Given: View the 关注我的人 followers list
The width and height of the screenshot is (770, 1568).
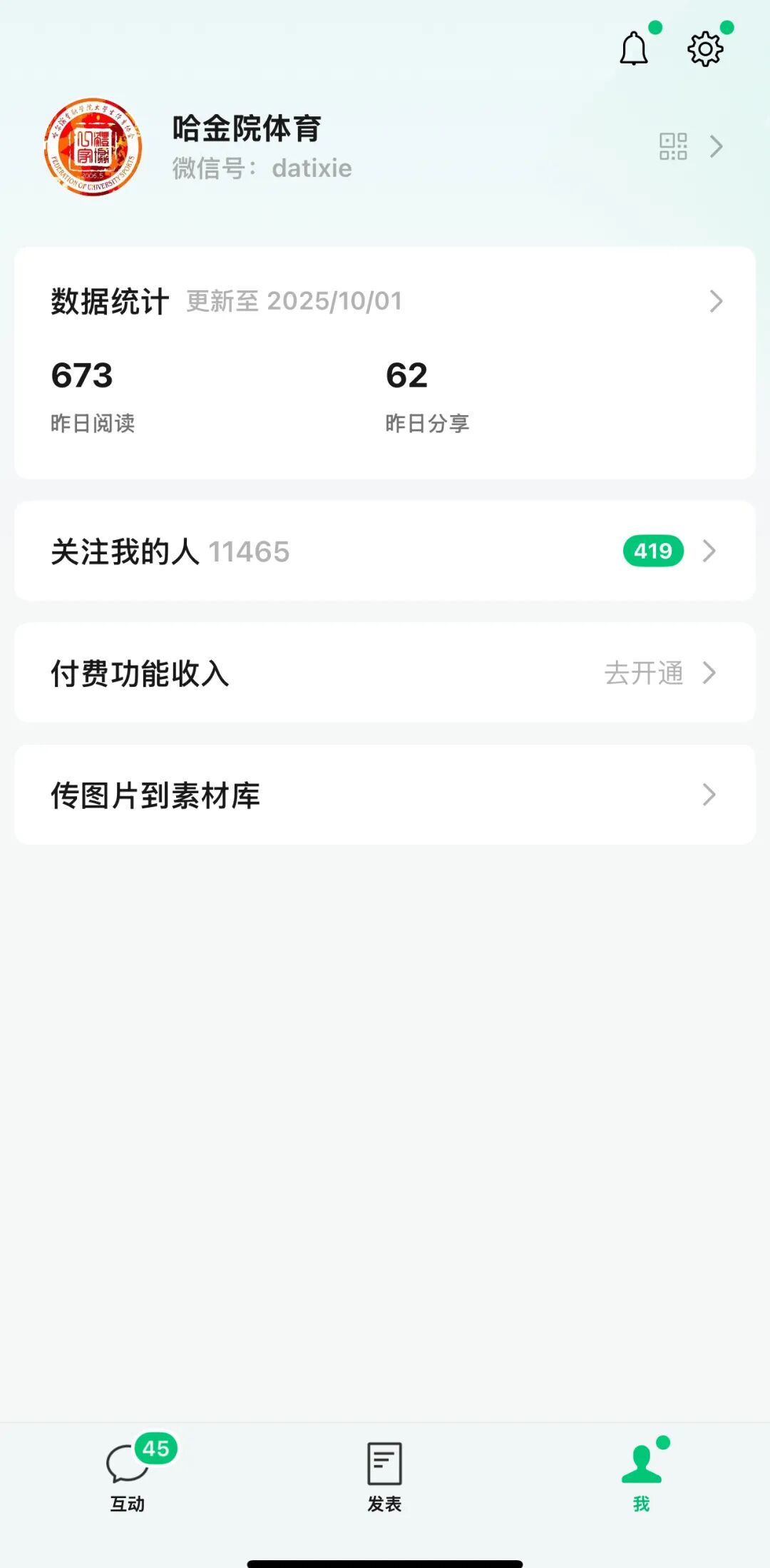Looking at the screenshot, I should pos(385,551).
